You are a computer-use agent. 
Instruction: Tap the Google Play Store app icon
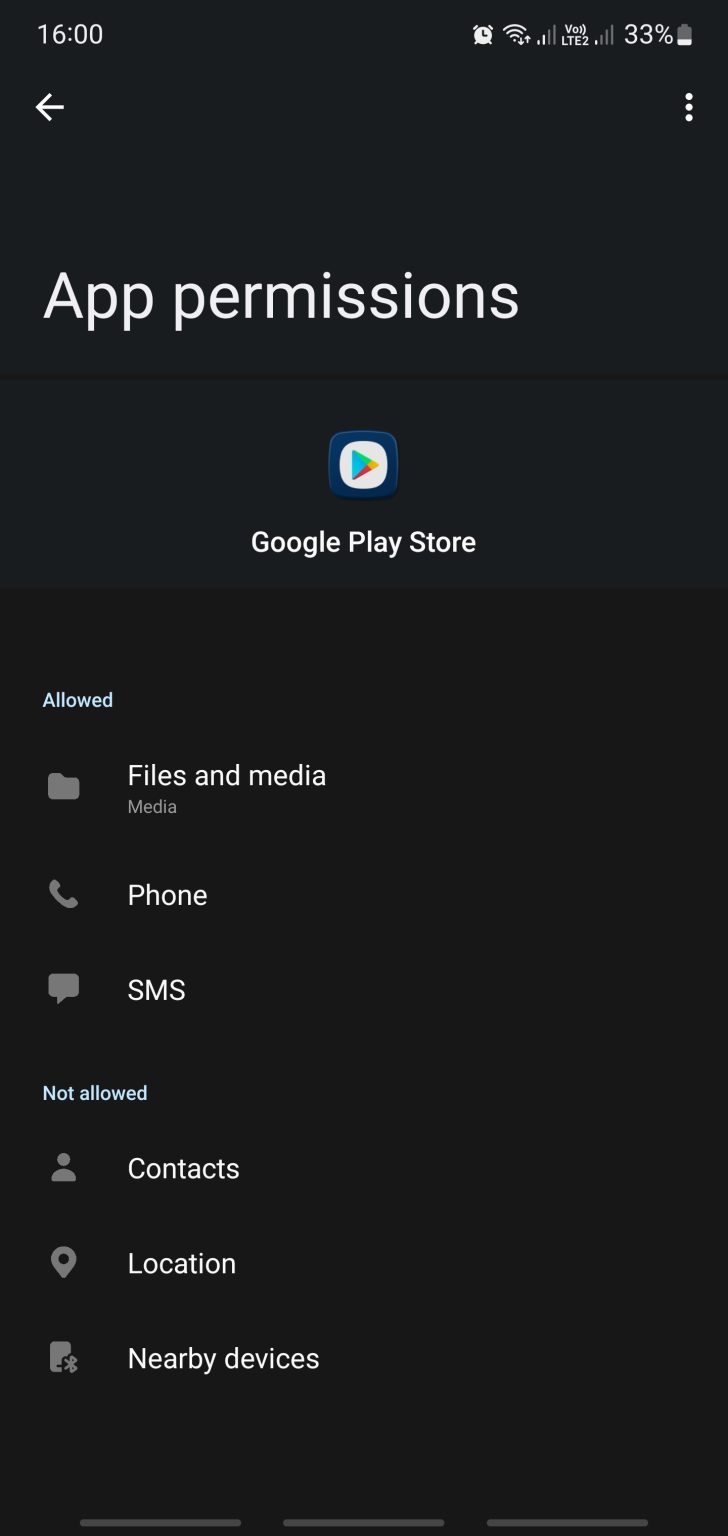363,464
